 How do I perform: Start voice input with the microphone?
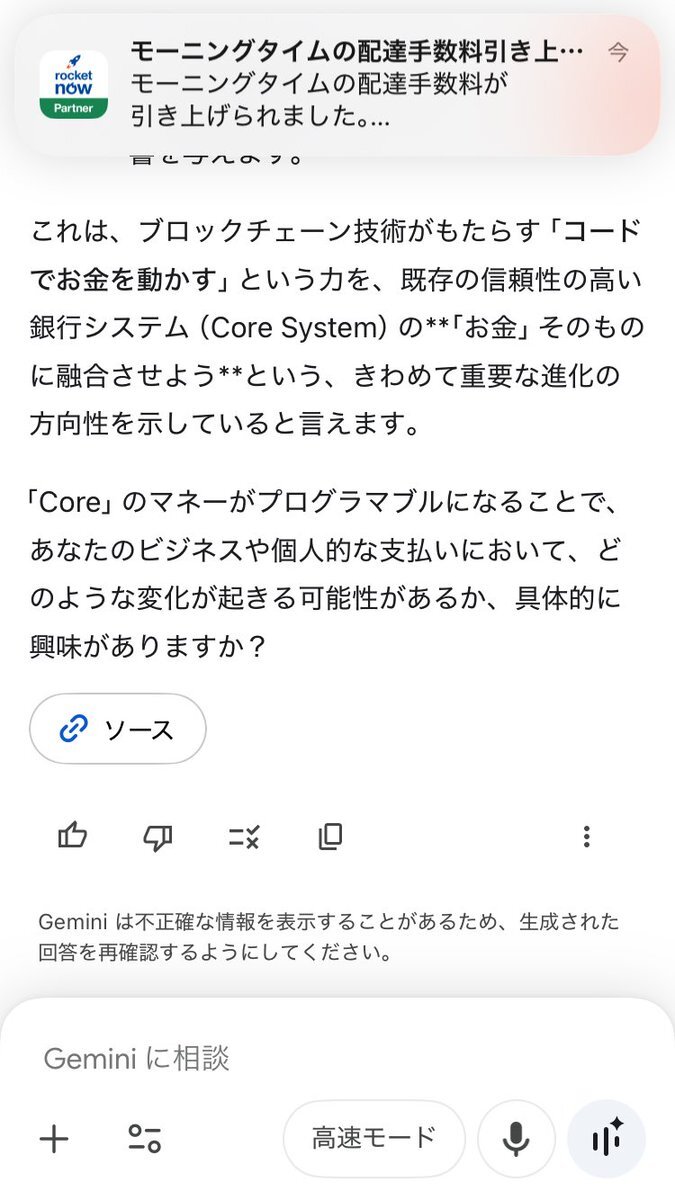pos(516,1139)
